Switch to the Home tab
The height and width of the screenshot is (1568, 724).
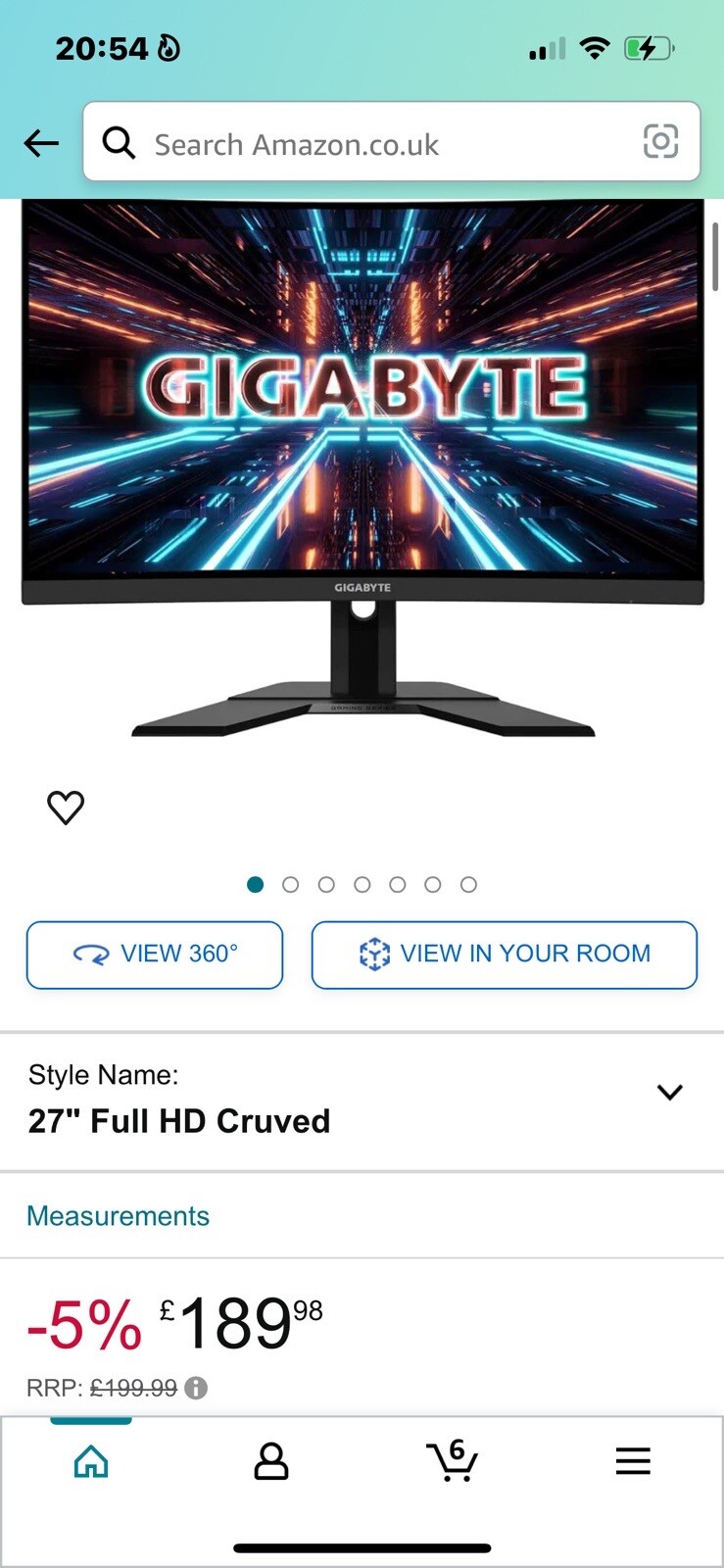[x=91, y=1461]
